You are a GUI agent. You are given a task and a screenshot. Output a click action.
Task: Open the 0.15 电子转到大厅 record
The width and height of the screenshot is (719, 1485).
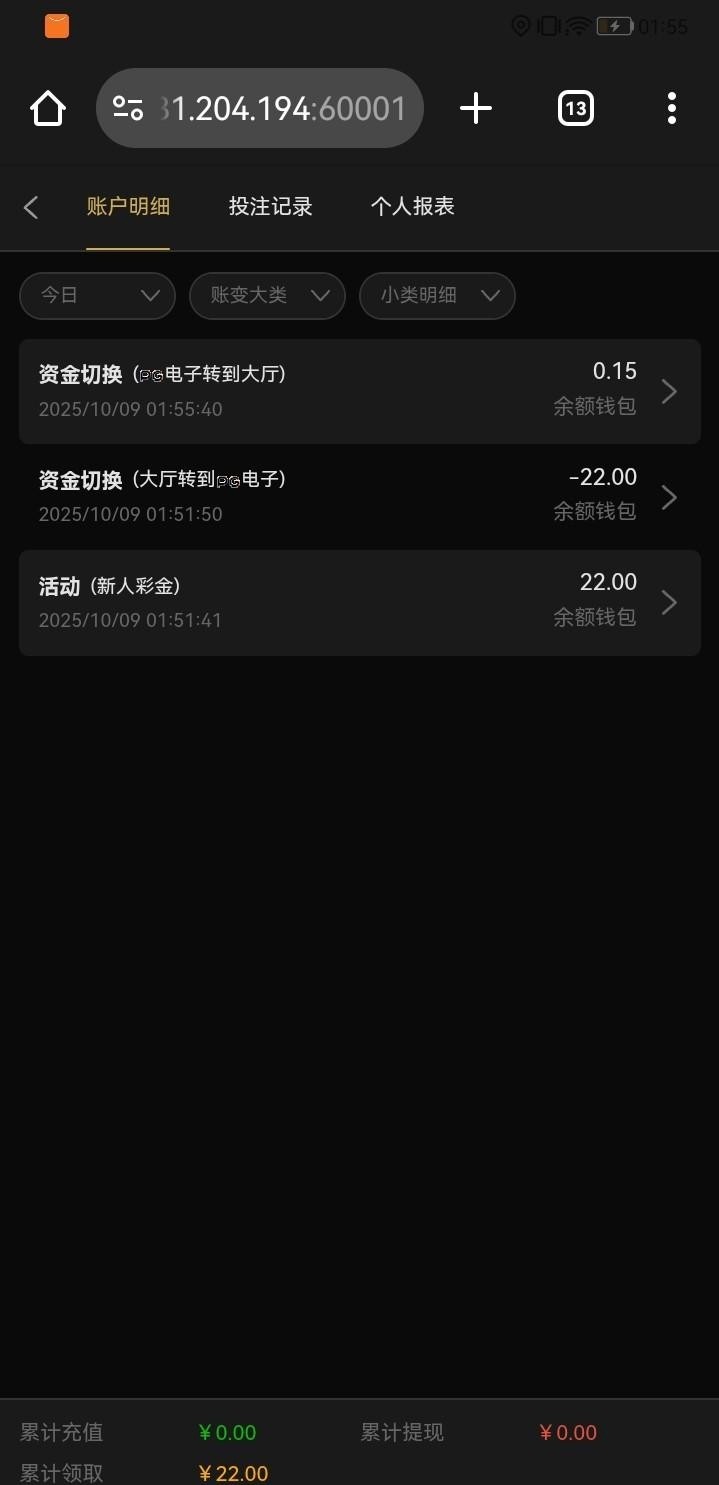[x=360, y=391]
